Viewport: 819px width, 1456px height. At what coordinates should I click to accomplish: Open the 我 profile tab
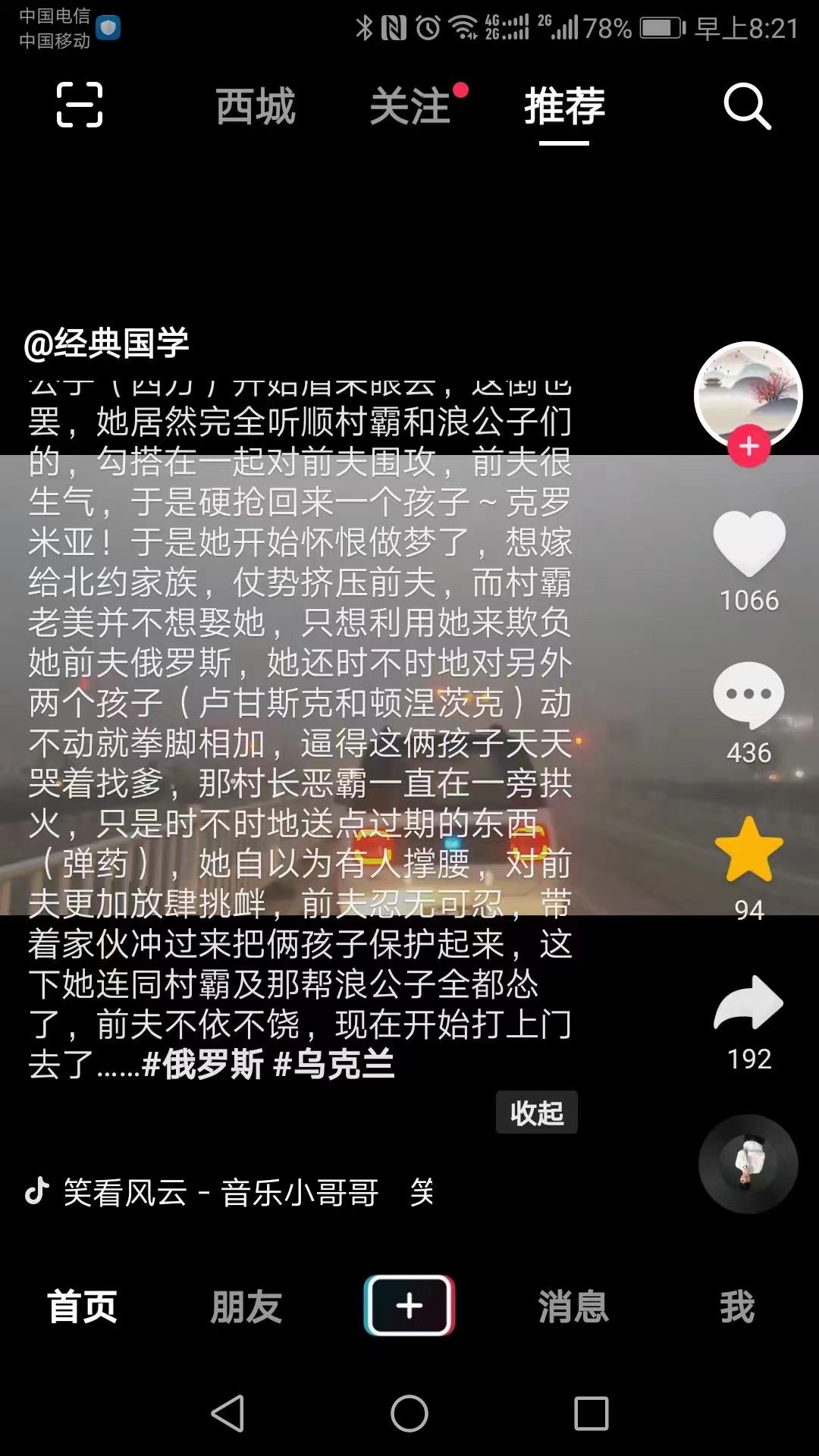click(x=737, y=1307)
